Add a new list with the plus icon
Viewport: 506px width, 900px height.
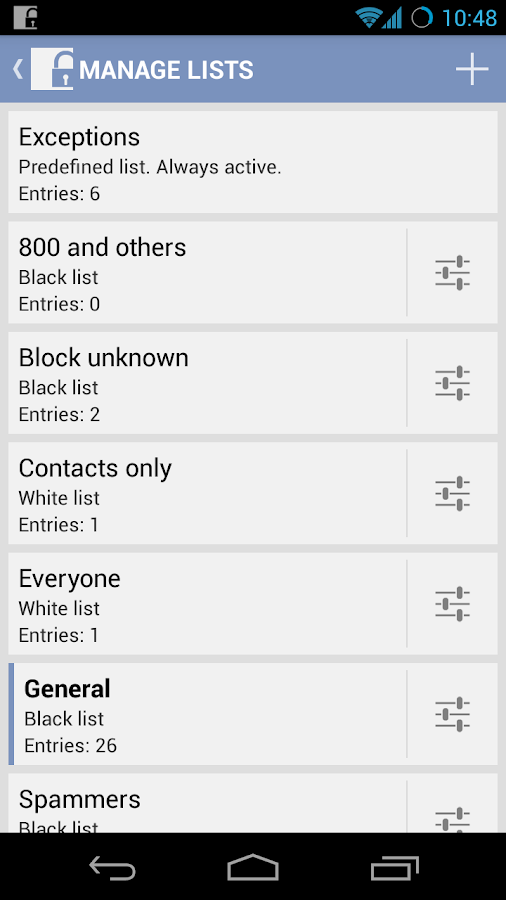click(x=472, y=69)
